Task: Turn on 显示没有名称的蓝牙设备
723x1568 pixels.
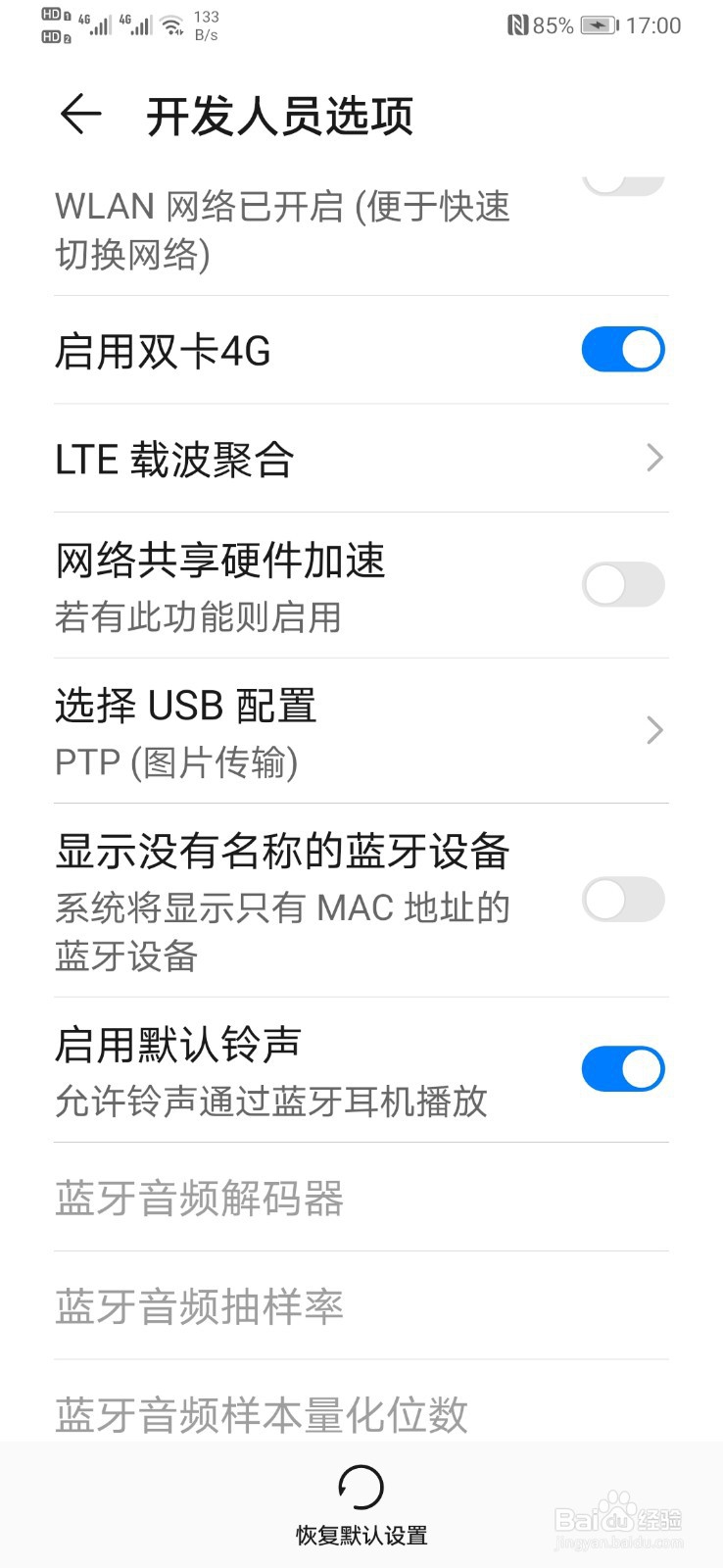Action: [x=623, y=900]
